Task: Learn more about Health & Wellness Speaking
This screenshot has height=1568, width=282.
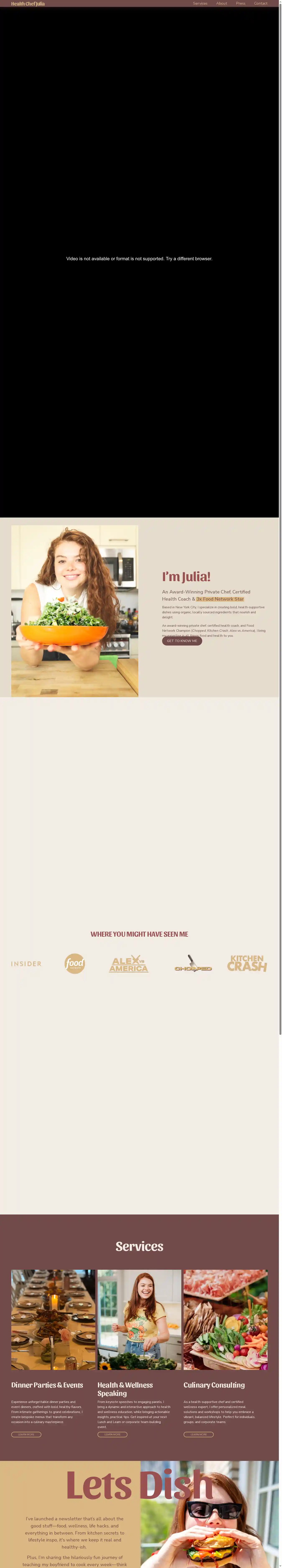Action: 112,1434
